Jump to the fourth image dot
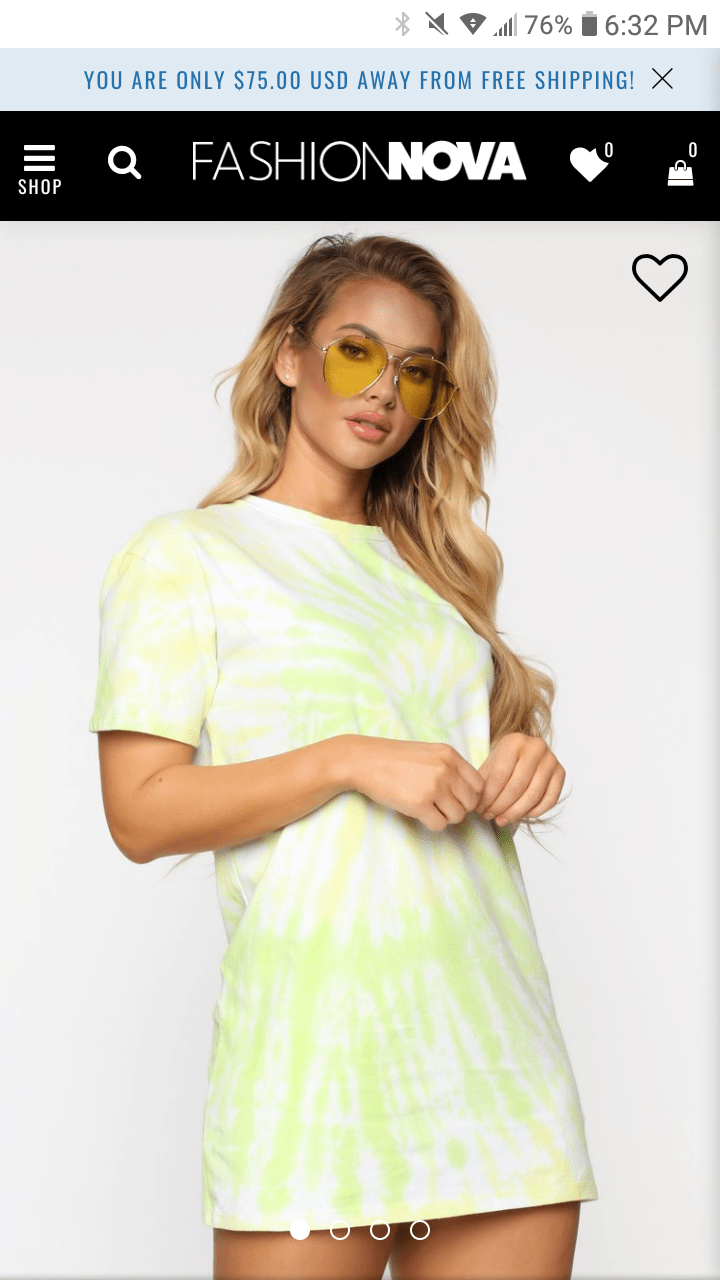720x1280 pixels. click(x=420, y=1230)
